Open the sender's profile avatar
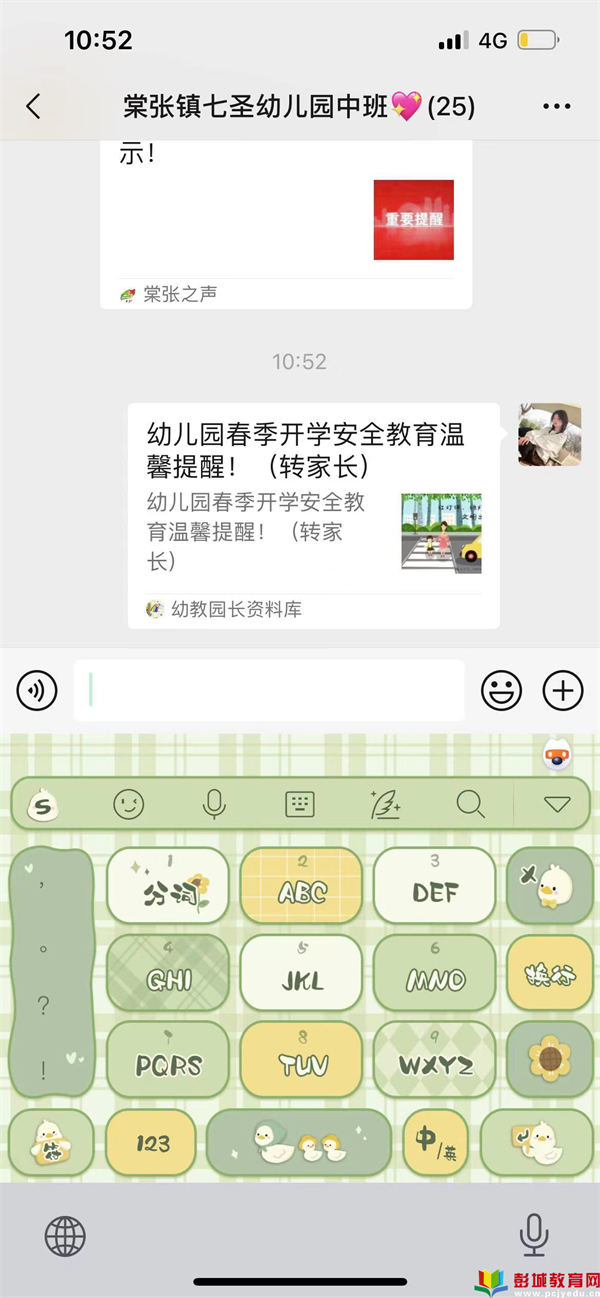Screen dimensions: 600x1298 tap(549, 435)
